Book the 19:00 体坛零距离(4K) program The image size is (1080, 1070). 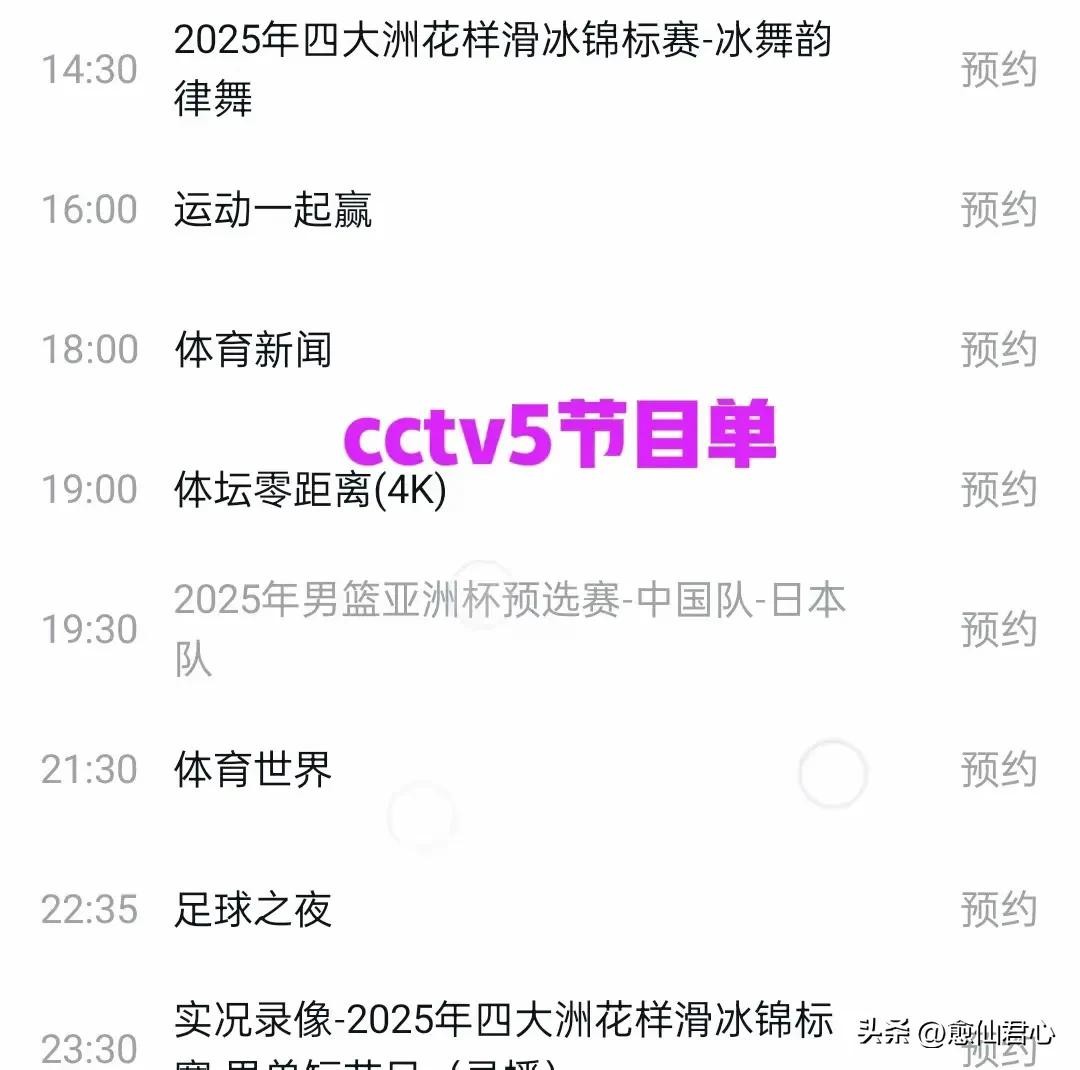click(998, 490)
